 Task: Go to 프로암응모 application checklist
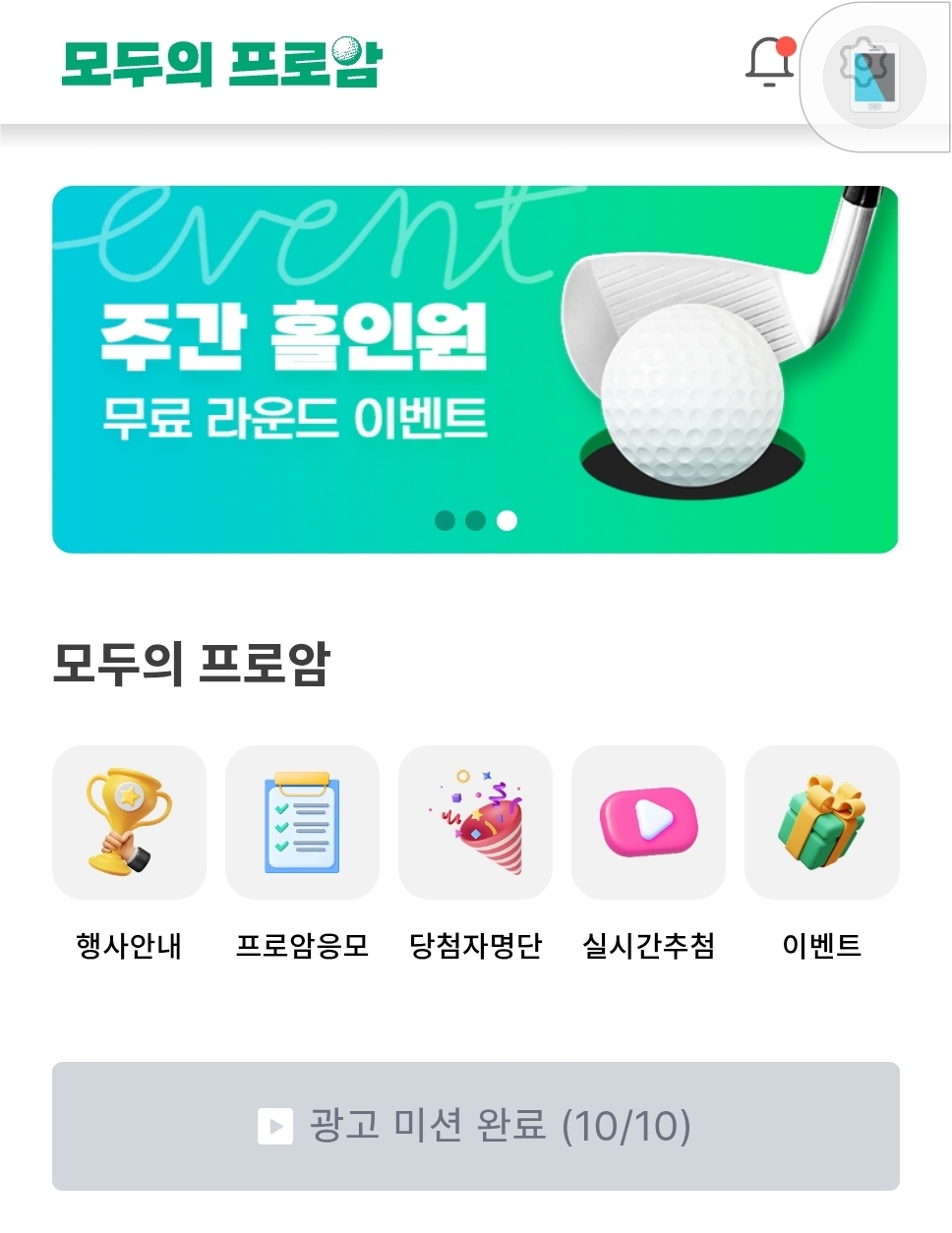(302, 822)
